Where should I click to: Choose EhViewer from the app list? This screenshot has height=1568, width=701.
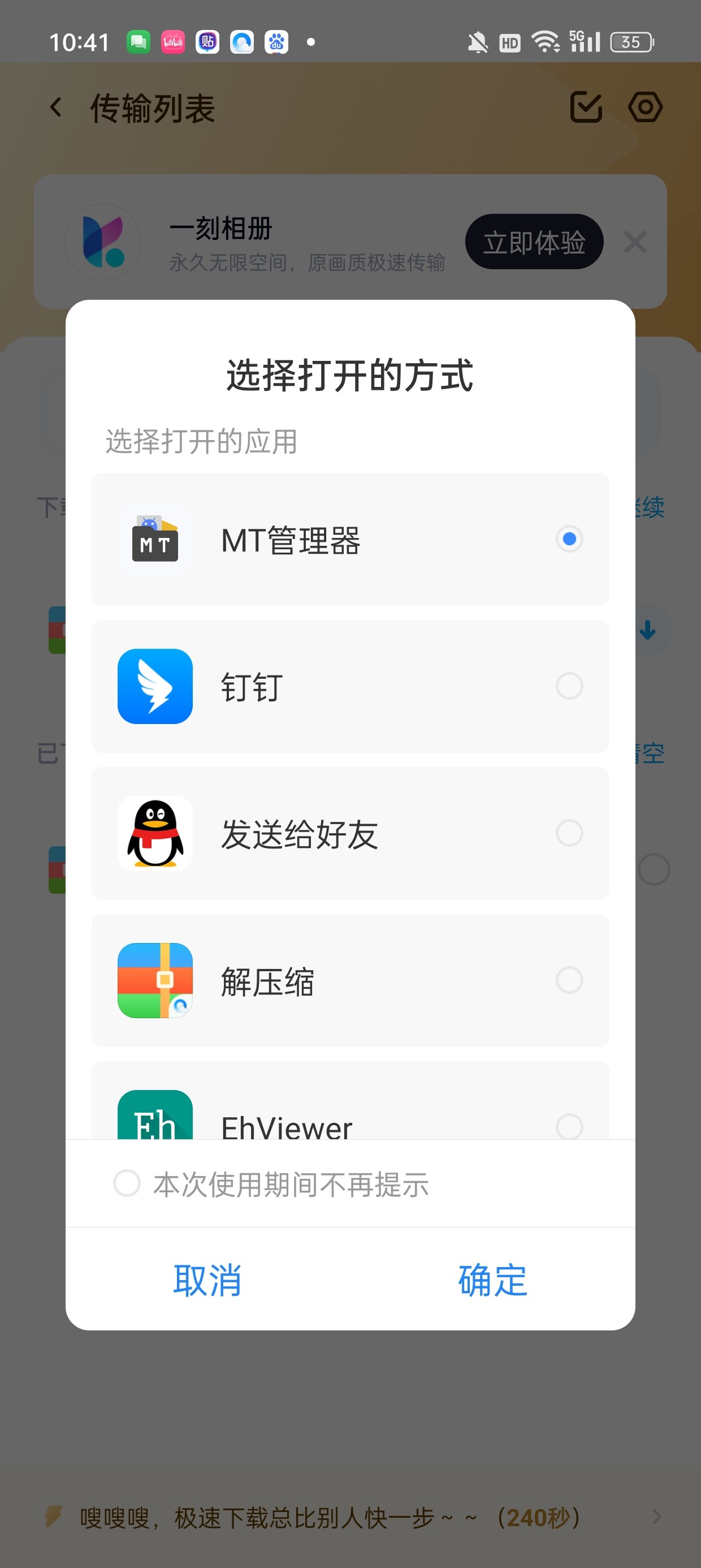click(350, 1119)
